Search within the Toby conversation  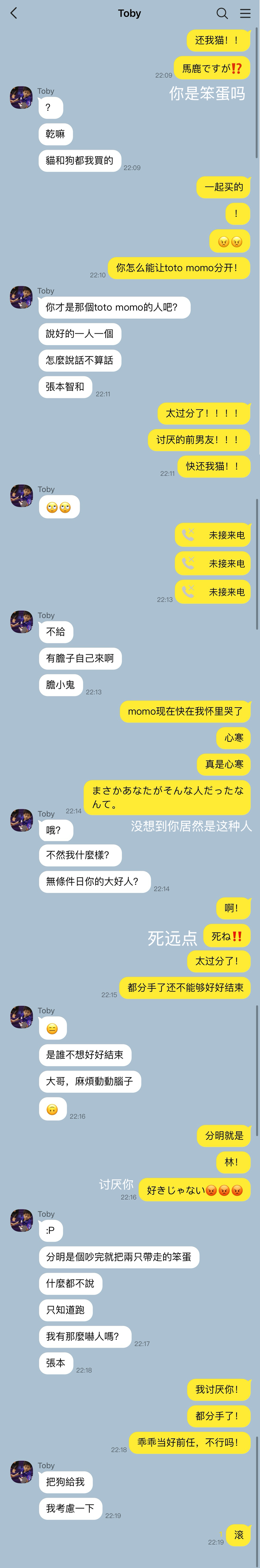click(x=222, y=13)
